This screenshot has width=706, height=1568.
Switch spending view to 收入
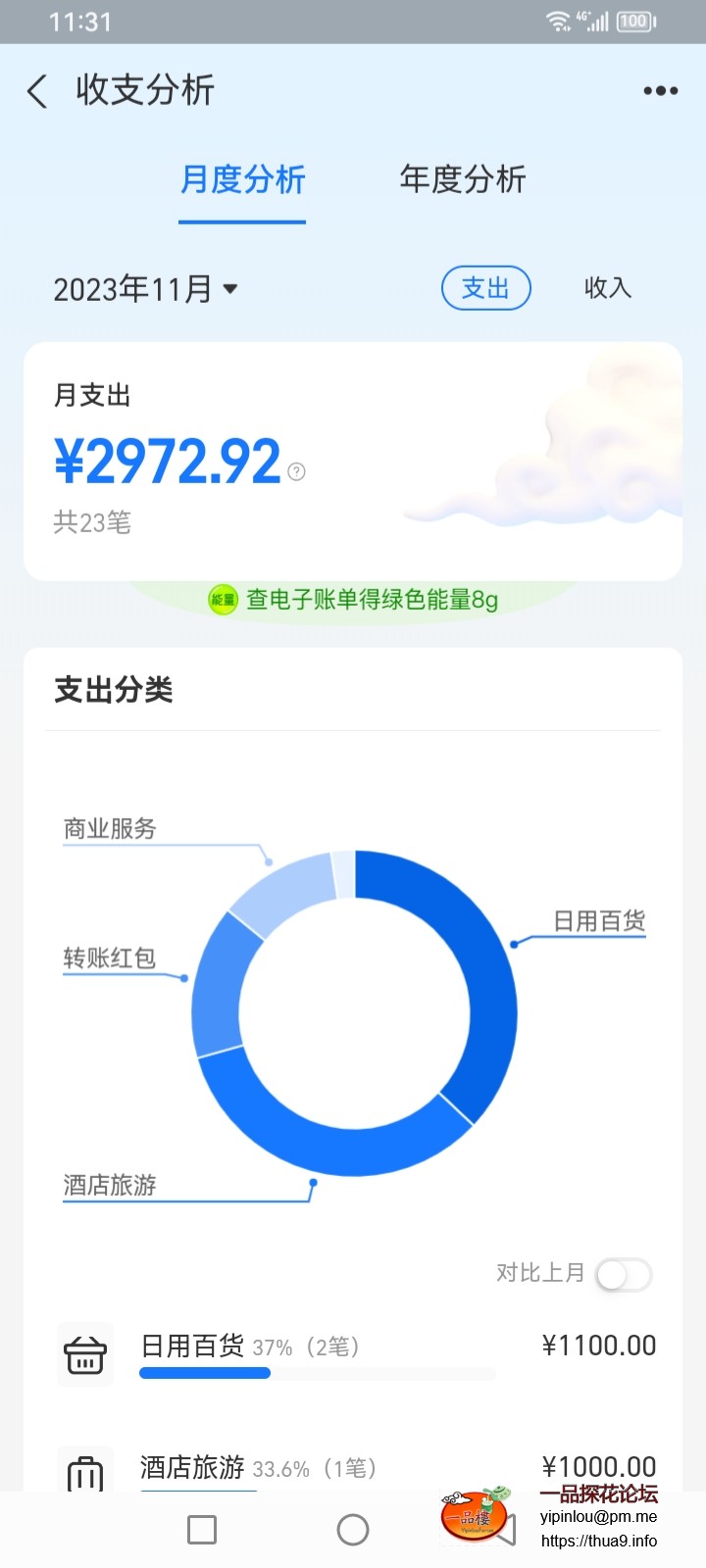608,288
